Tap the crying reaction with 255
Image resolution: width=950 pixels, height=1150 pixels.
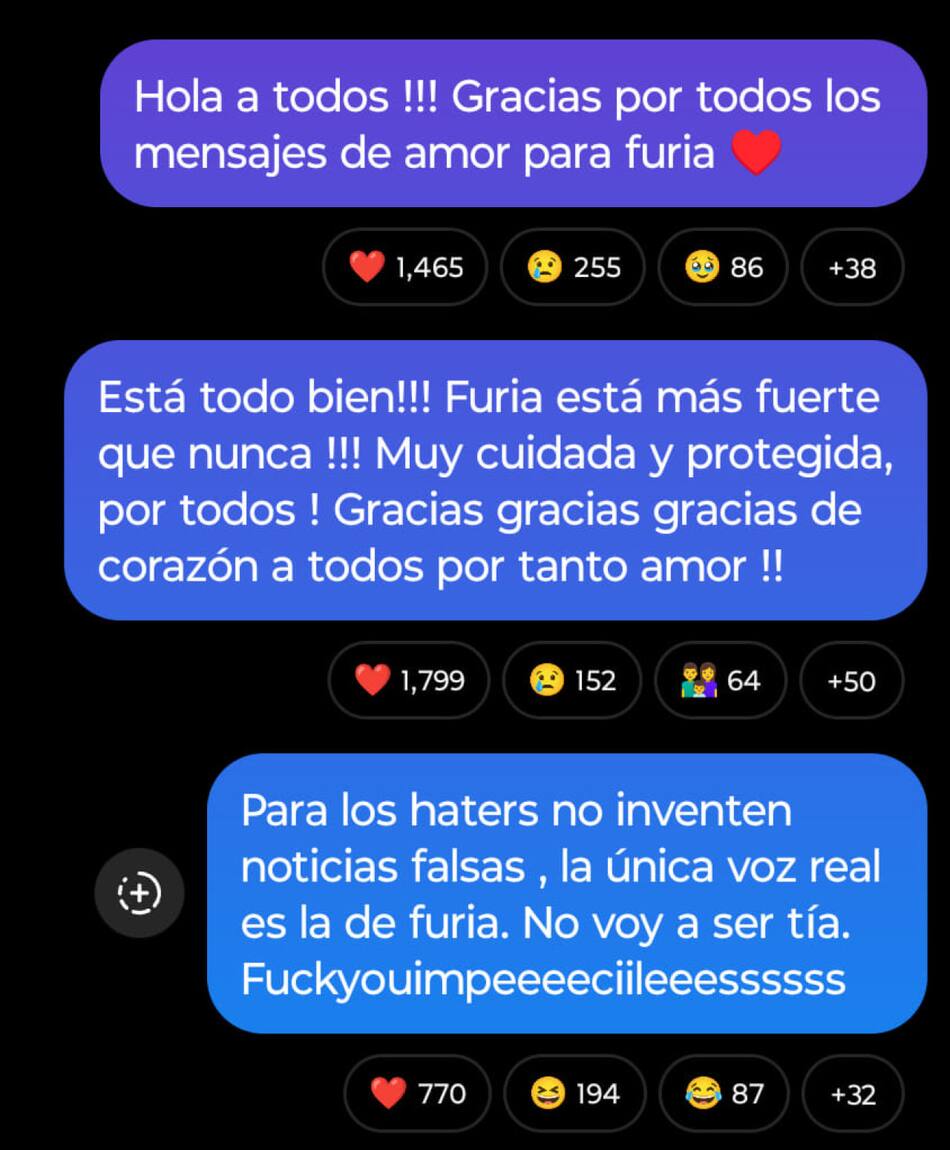point(573,268)
